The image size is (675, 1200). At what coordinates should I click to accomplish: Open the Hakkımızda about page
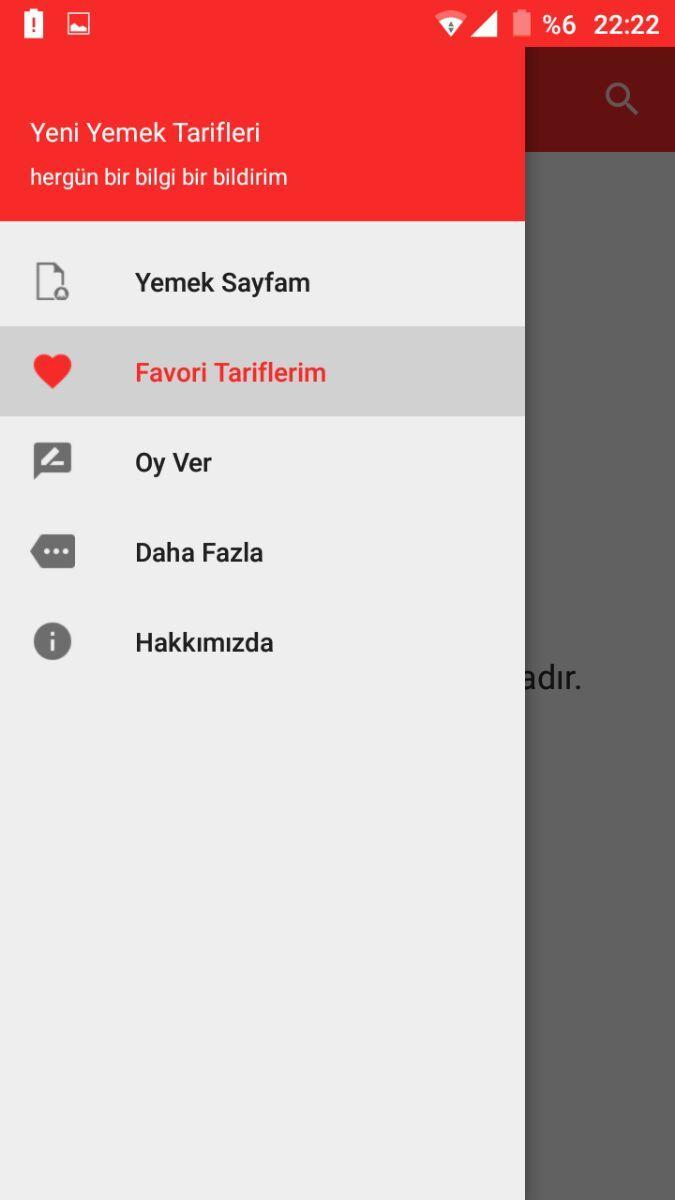coord(204,642)
